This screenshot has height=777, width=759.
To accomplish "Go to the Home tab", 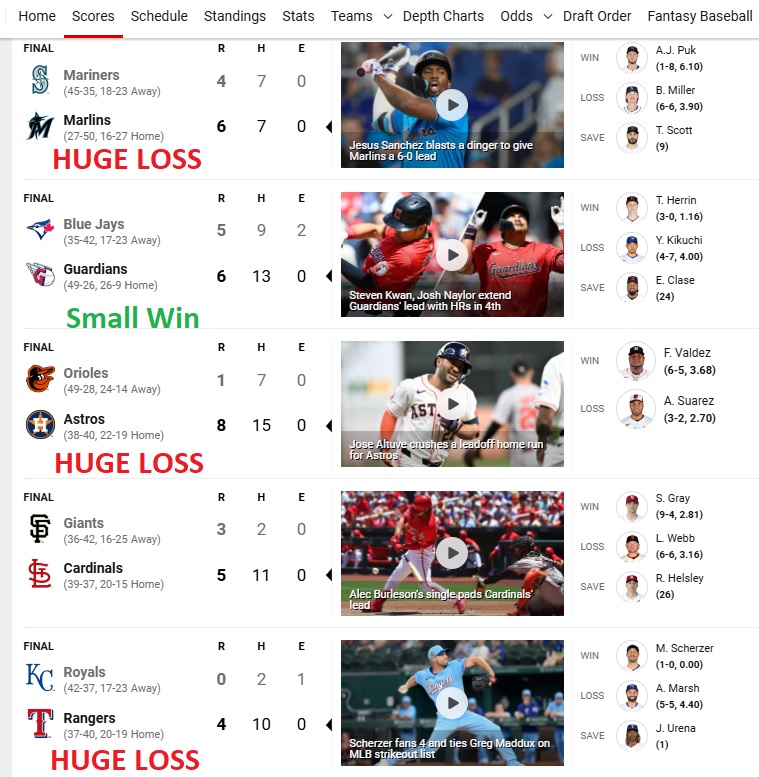I will [37, 16].
